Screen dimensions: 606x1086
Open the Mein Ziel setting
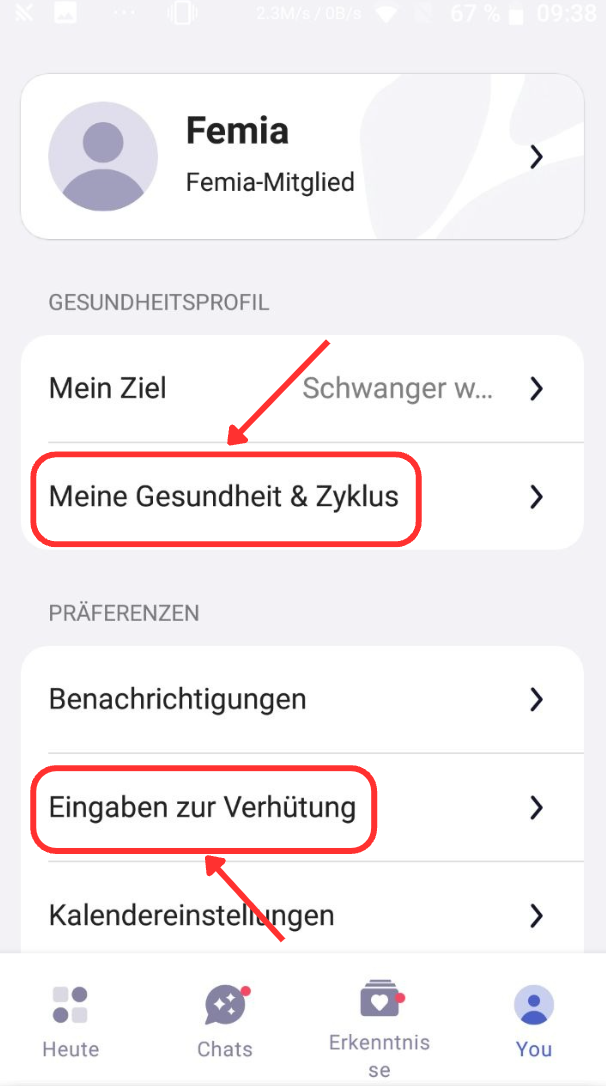click(302, 389)
